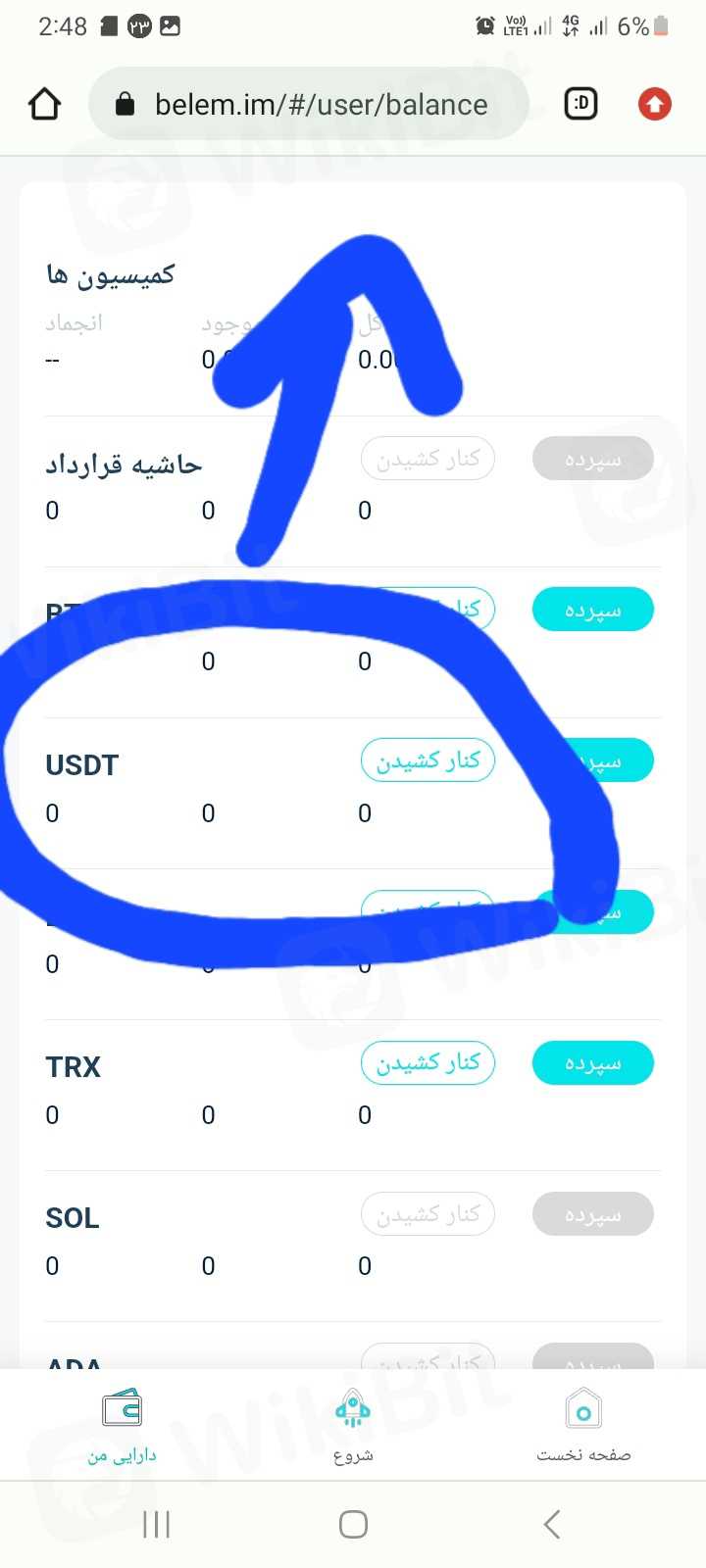Switch to the شروع tab
Viewport: 706px width, 1568px height.
[x=353, y=1426]
